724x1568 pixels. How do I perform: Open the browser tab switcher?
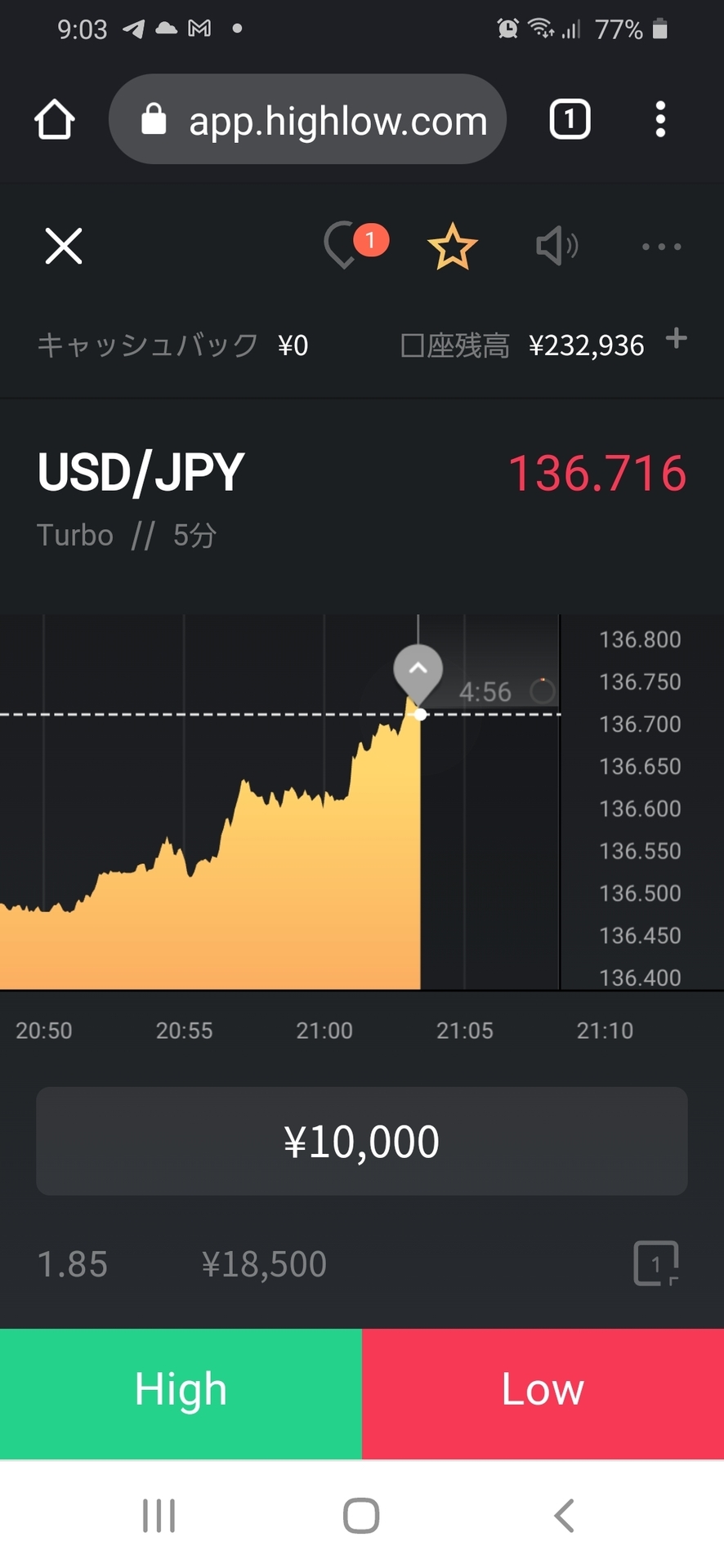(x=570, y=120)
